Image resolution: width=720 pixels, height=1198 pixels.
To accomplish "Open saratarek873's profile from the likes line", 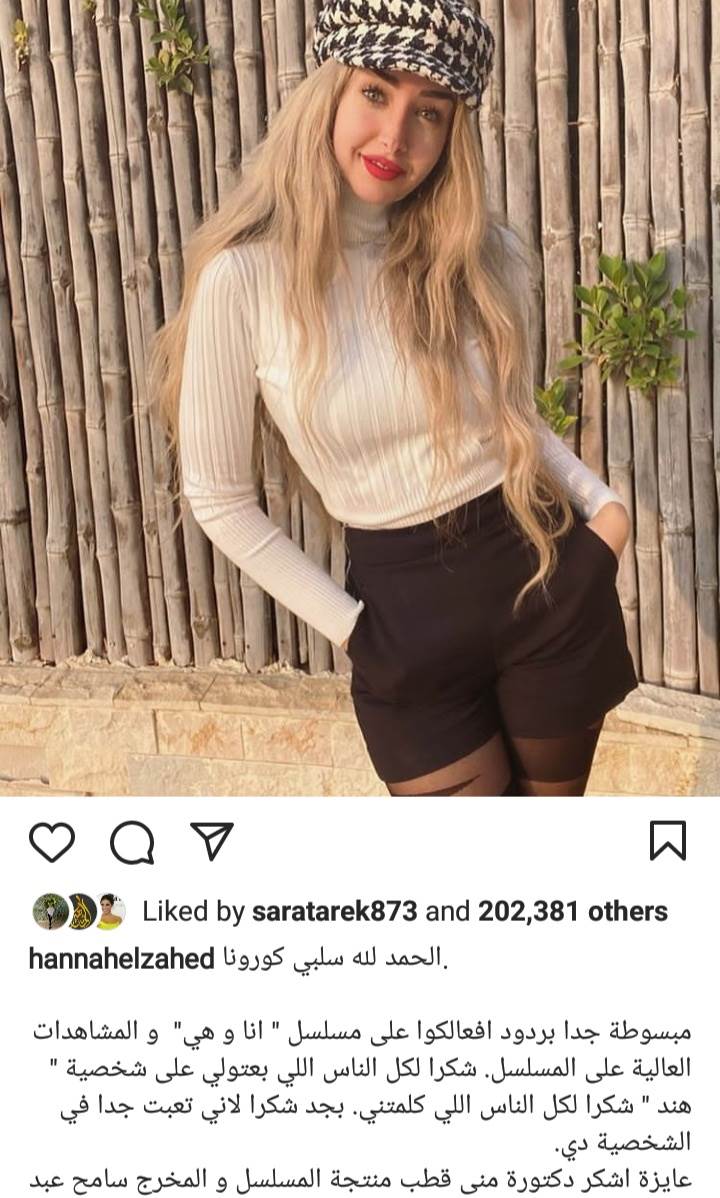I will (x=339, y=911).
